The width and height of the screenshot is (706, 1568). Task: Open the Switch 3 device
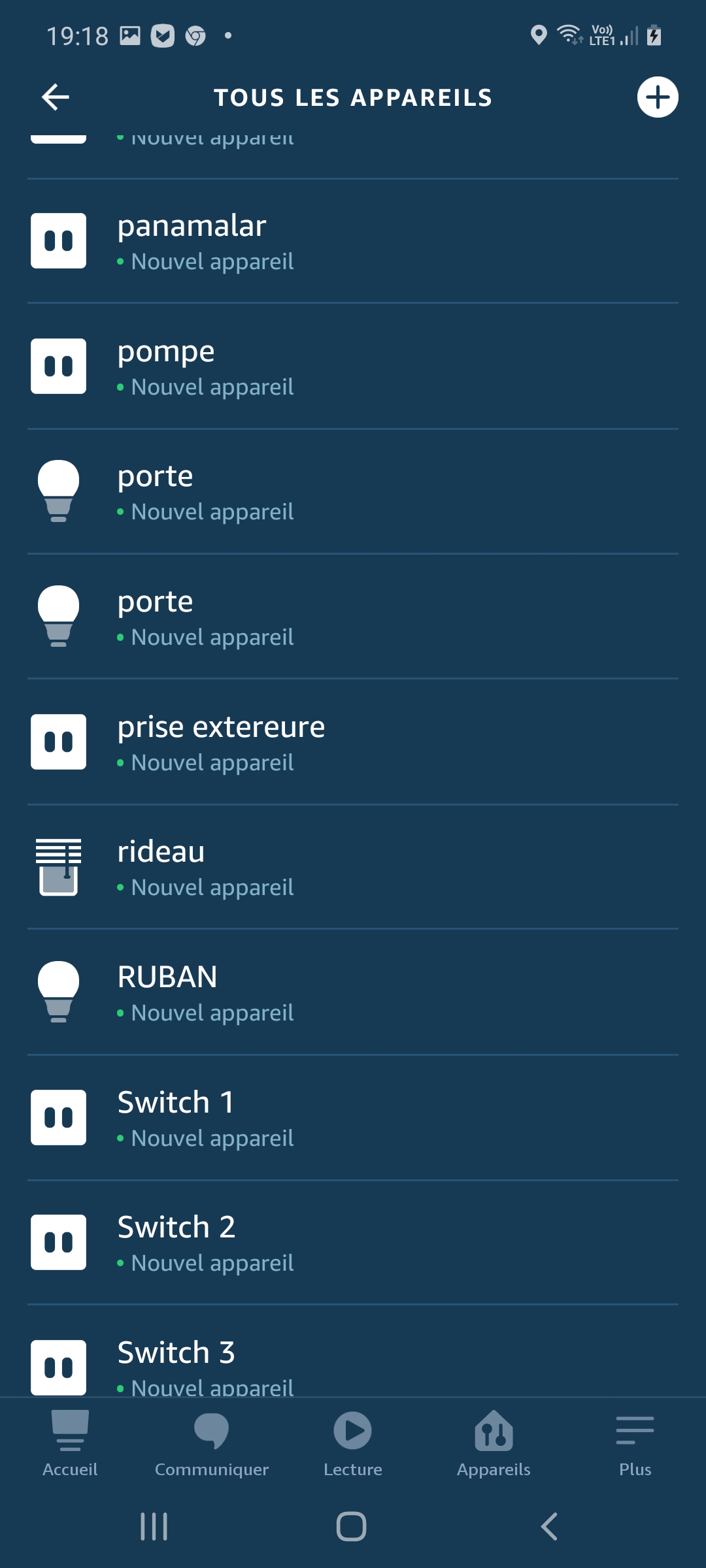click(x=353, y=1352)
